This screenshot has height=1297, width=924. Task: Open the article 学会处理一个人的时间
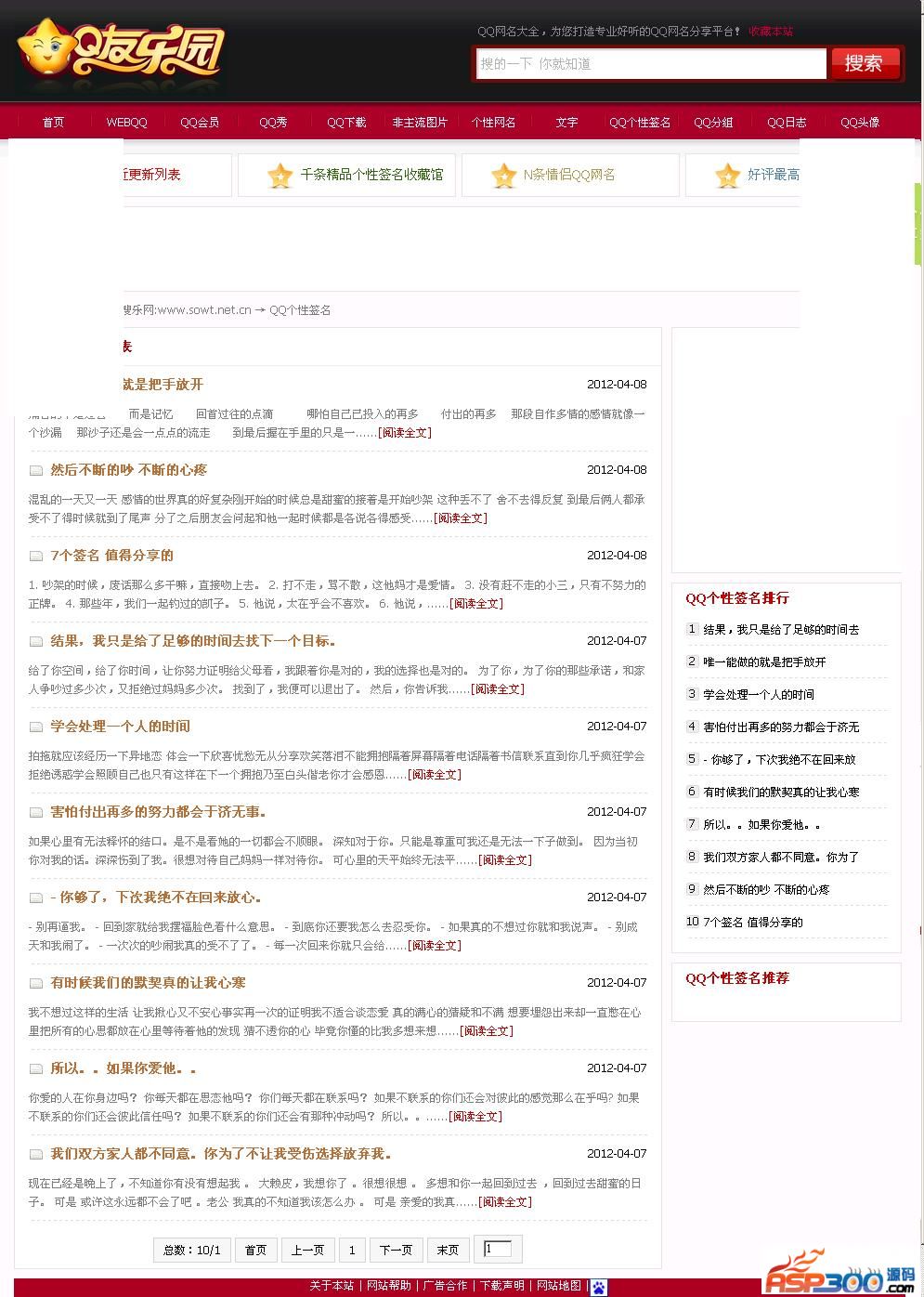click(120, 727)
